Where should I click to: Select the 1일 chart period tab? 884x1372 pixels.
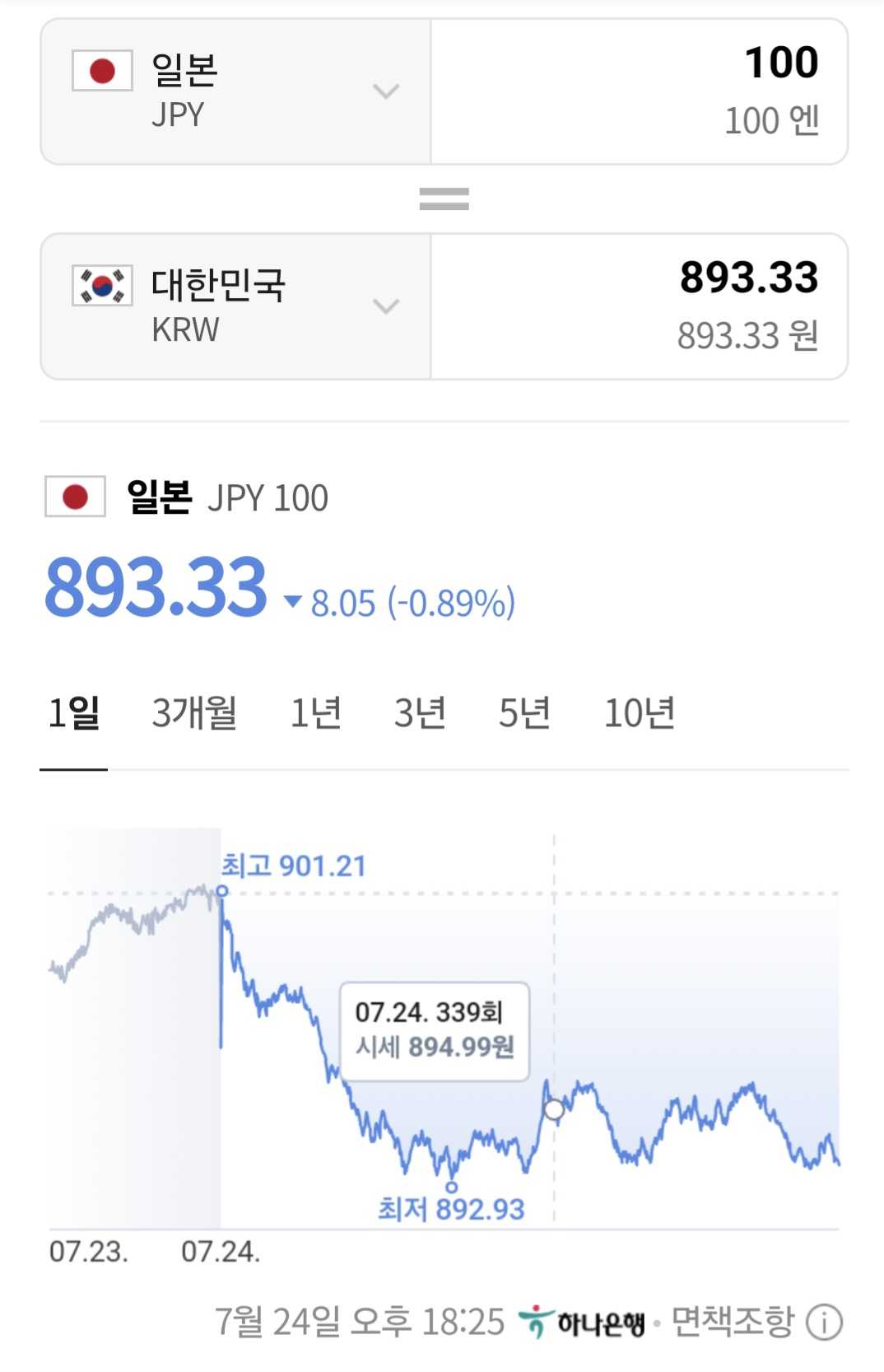pyautogui.click(x=74, y=713)
